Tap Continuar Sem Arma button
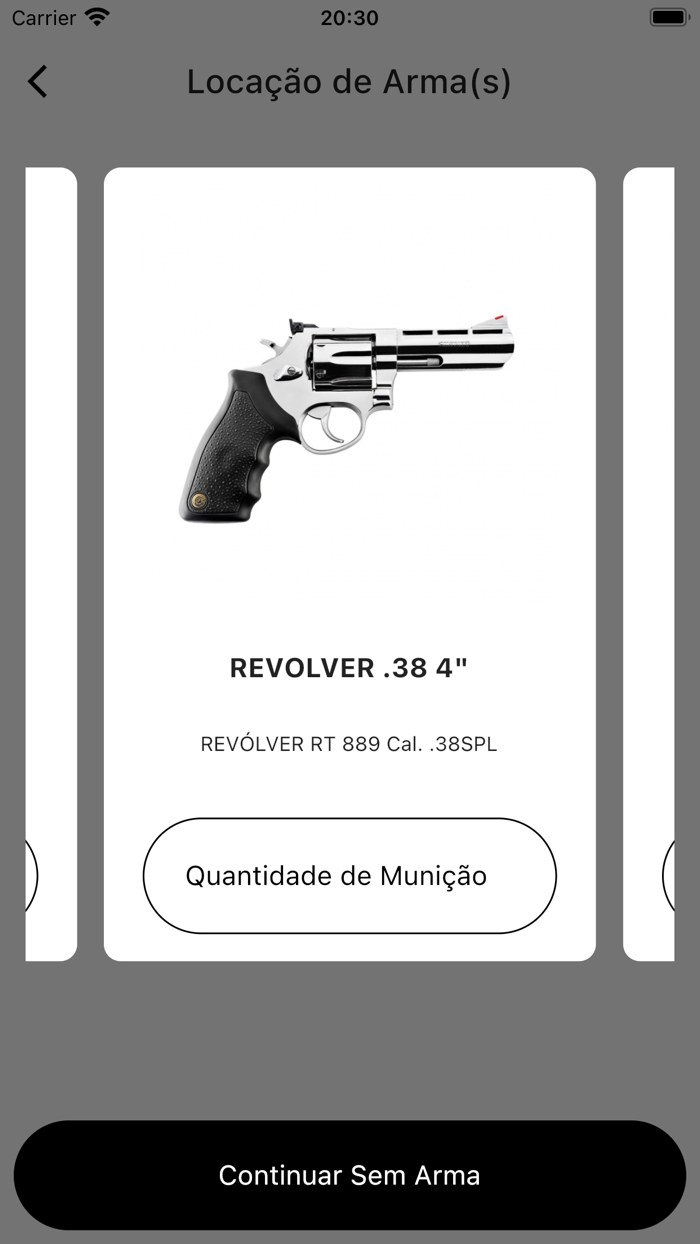The image size is (700, 1244). [x=350, y=1175]
